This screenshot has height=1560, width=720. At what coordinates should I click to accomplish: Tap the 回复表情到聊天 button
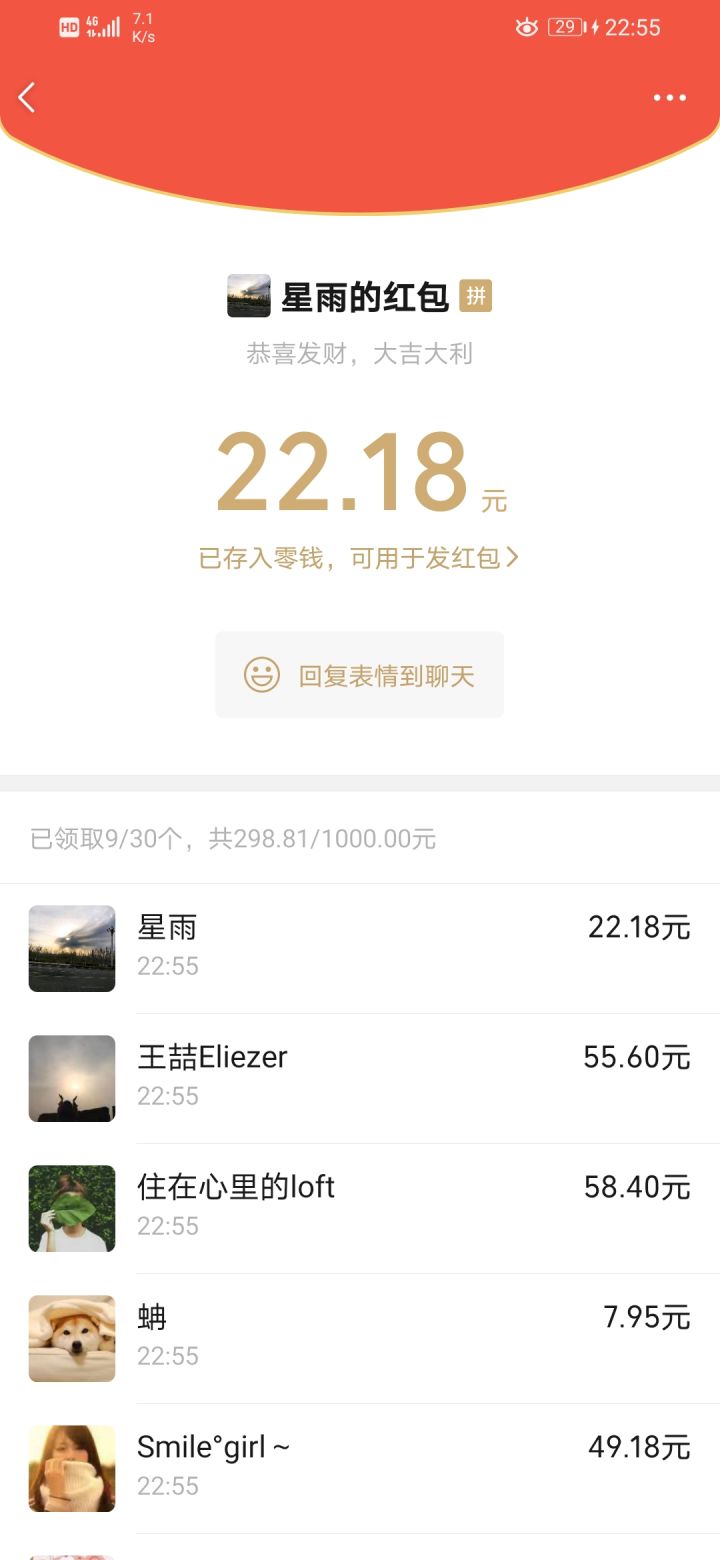pyautogui.click(x=359, y=675)
